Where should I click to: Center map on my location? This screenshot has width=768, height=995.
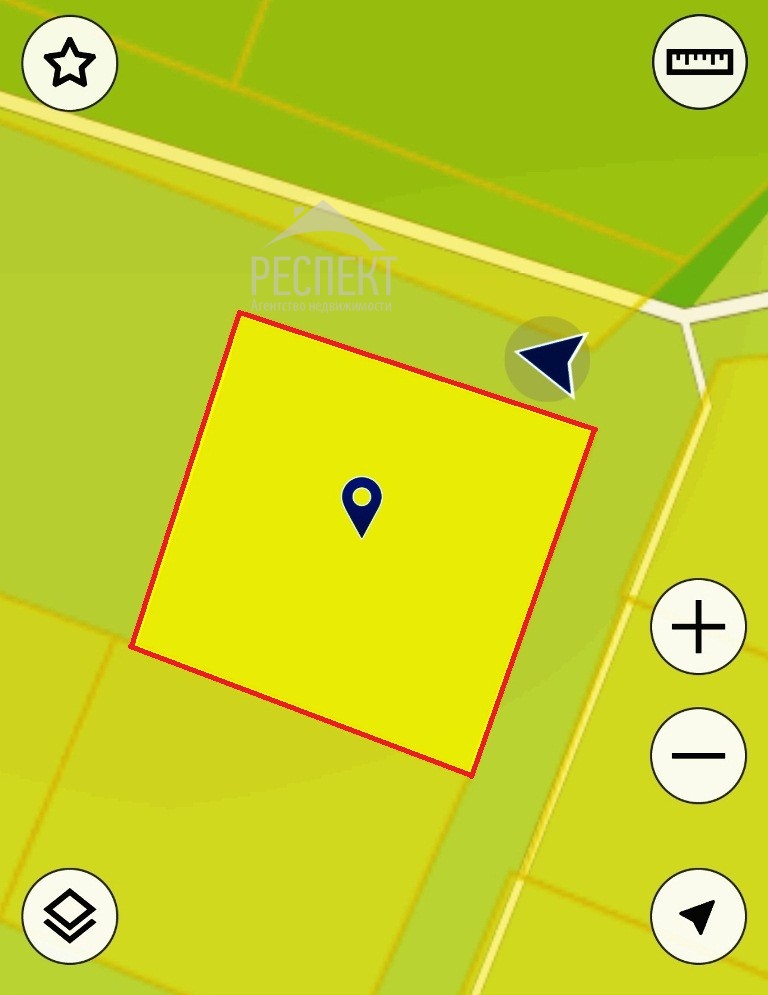tap(698, 916)
